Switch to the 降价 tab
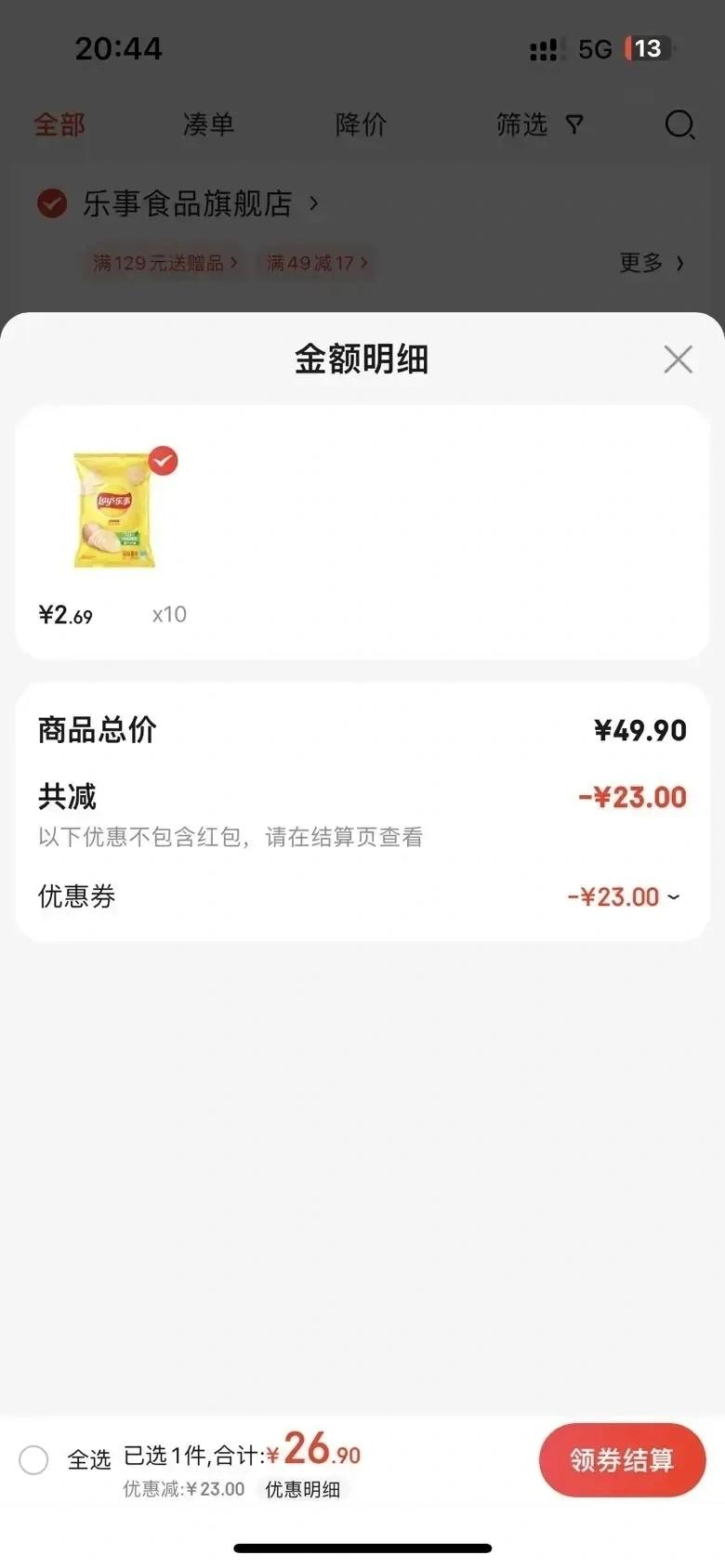Image resolution: width=725 pixels, height=1568 pixels. (361, 124)
